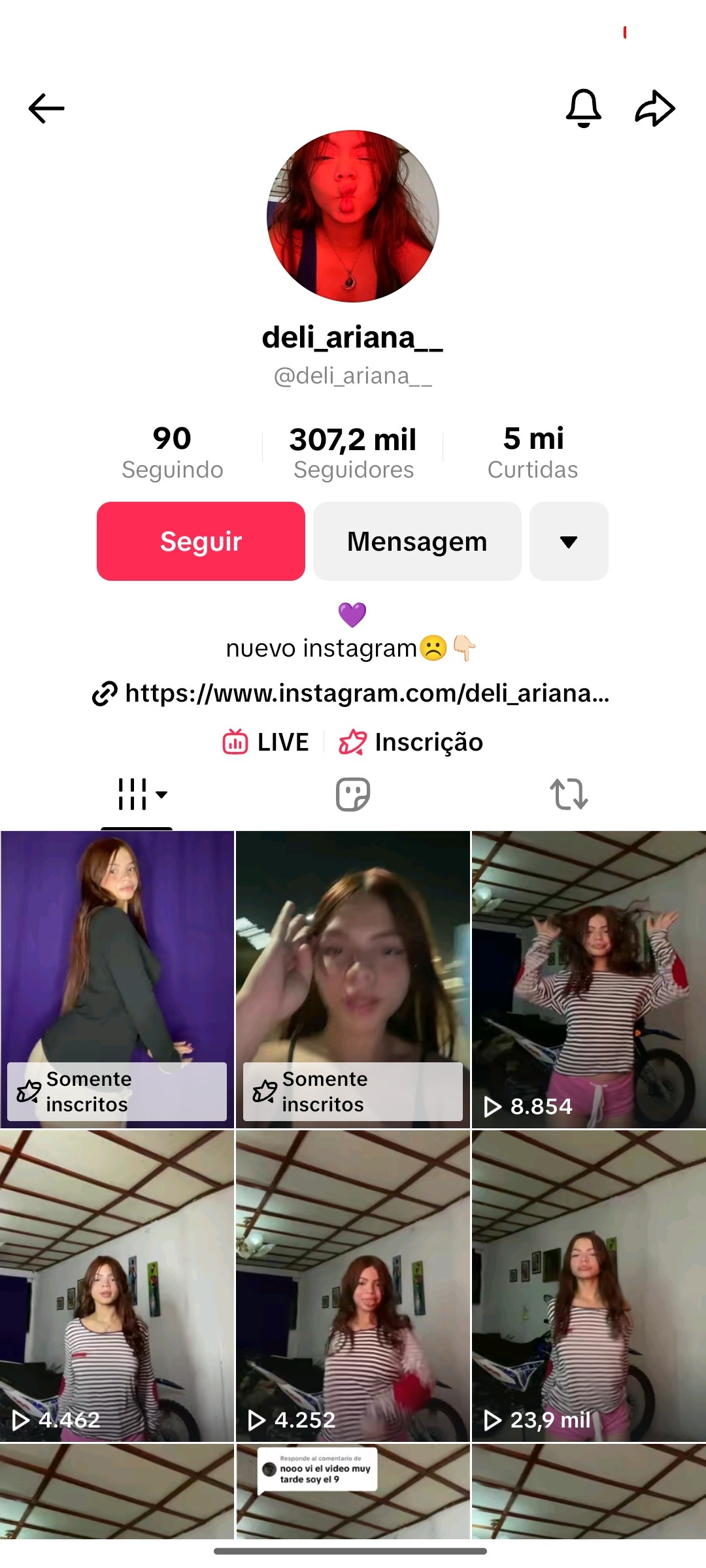Open the profile picture
The image size is (706, 1568).
tap(353, 216)
